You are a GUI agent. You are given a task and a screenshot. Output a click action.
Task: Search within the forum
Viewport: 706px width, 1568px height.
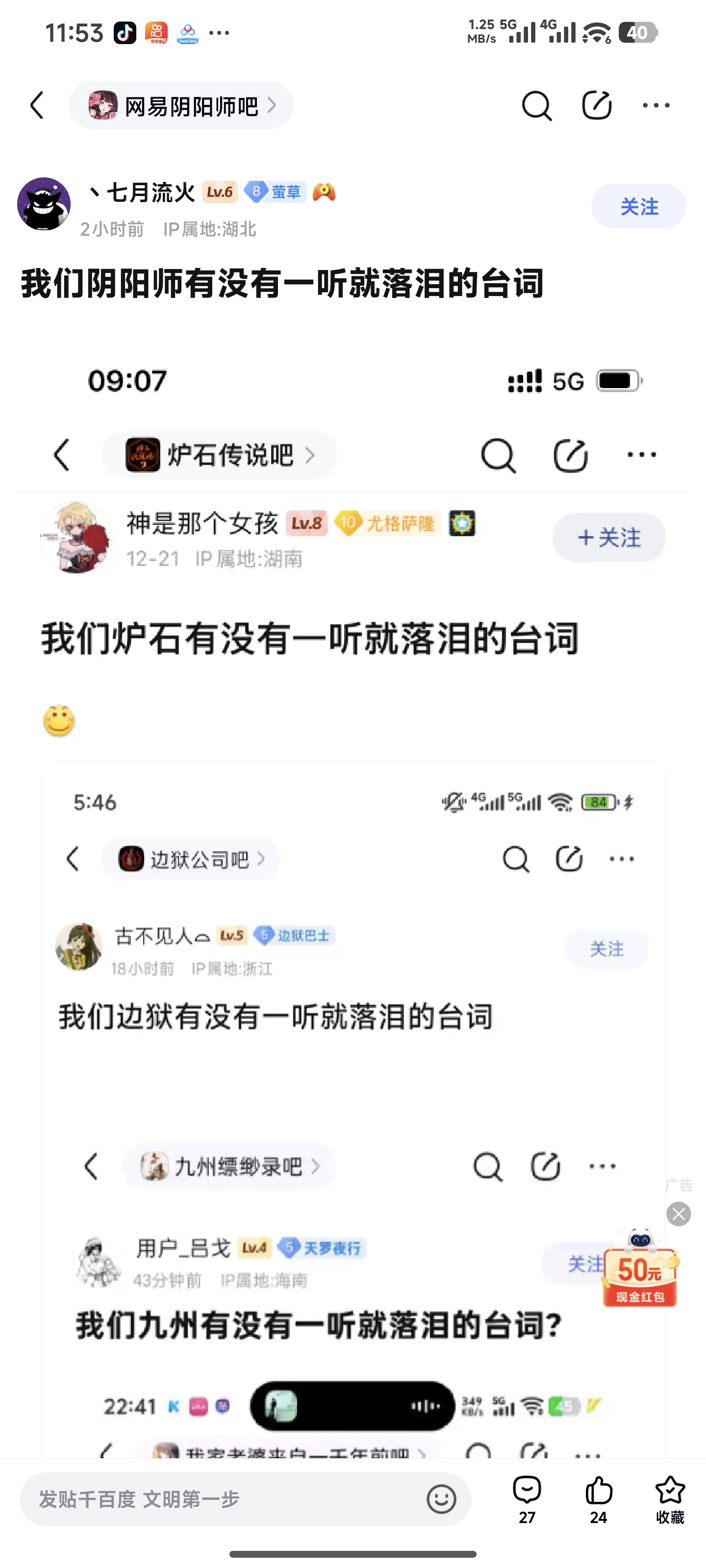point(536,106)
